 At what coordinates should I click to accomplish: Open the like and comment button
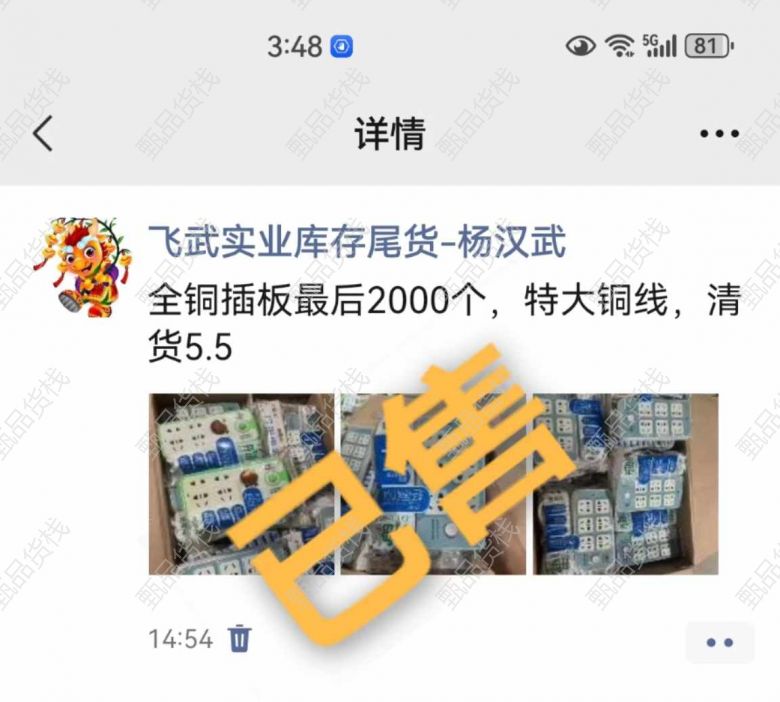[720, 642]
